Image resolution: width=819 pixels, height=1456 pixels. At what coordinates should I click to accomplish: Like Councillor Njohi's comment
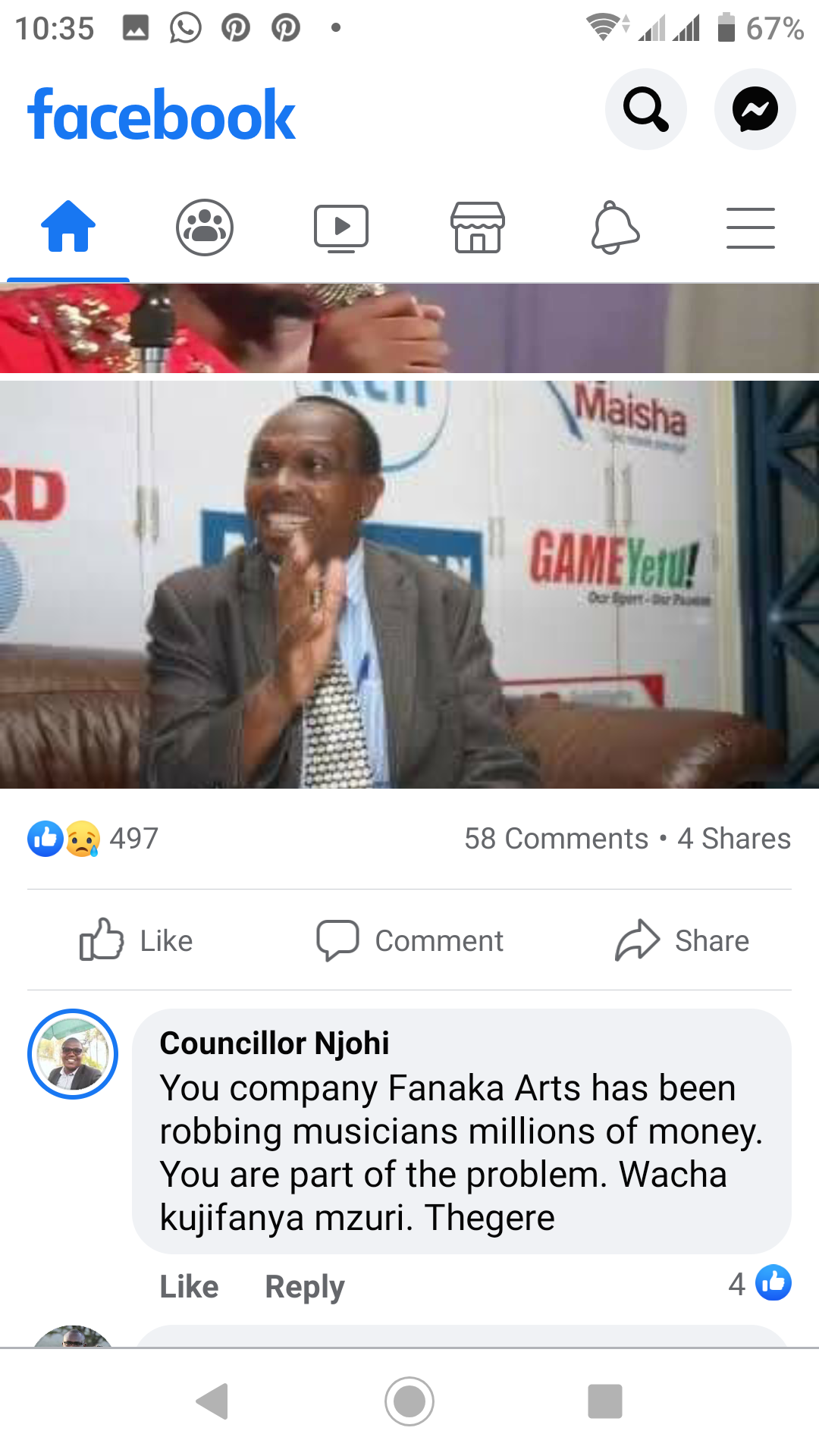tap(189, 1286)
